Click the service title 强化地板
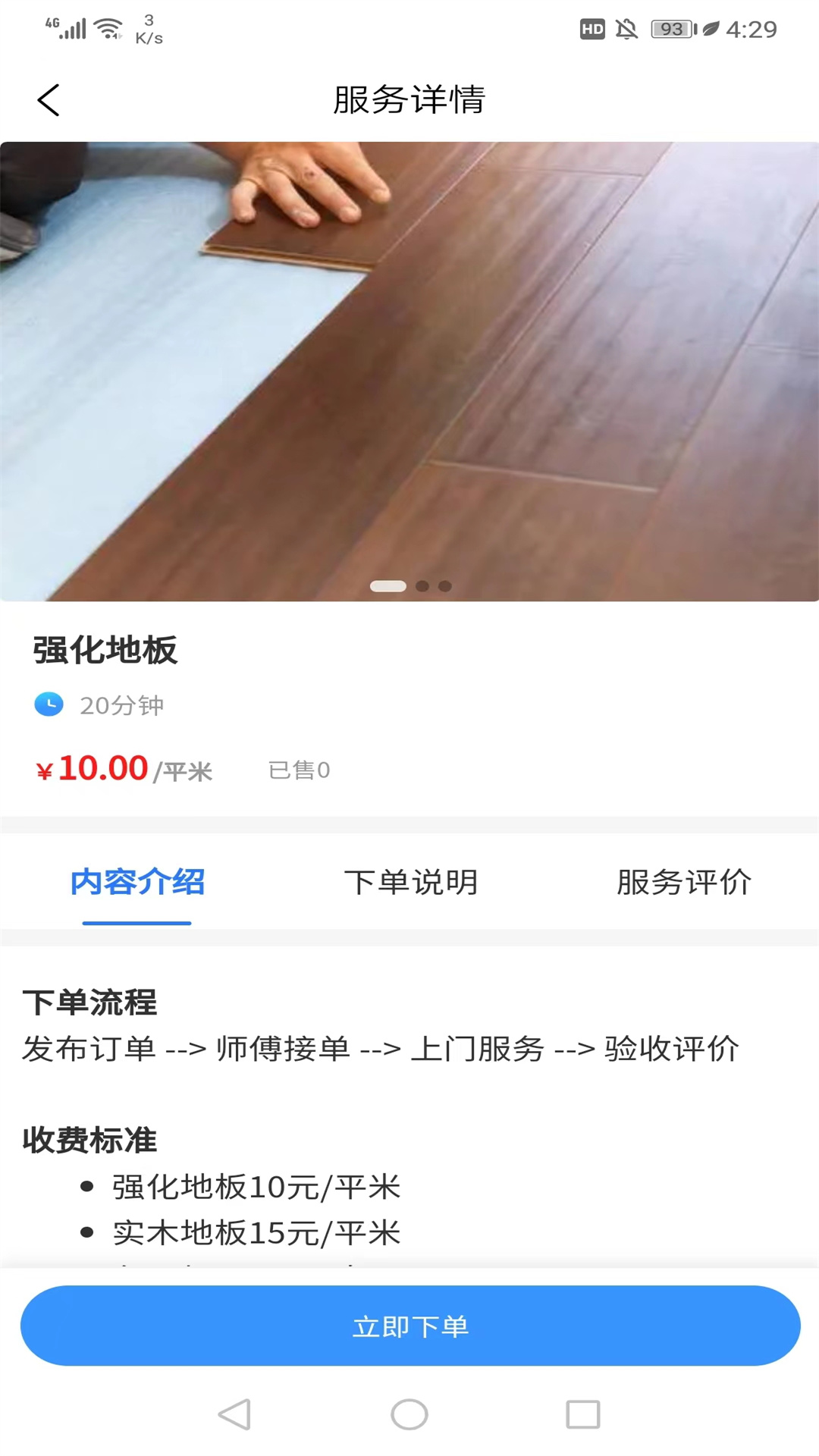The width and height of the screenshot is (819, 1456). pyautogui.click(x=105, y=651)
